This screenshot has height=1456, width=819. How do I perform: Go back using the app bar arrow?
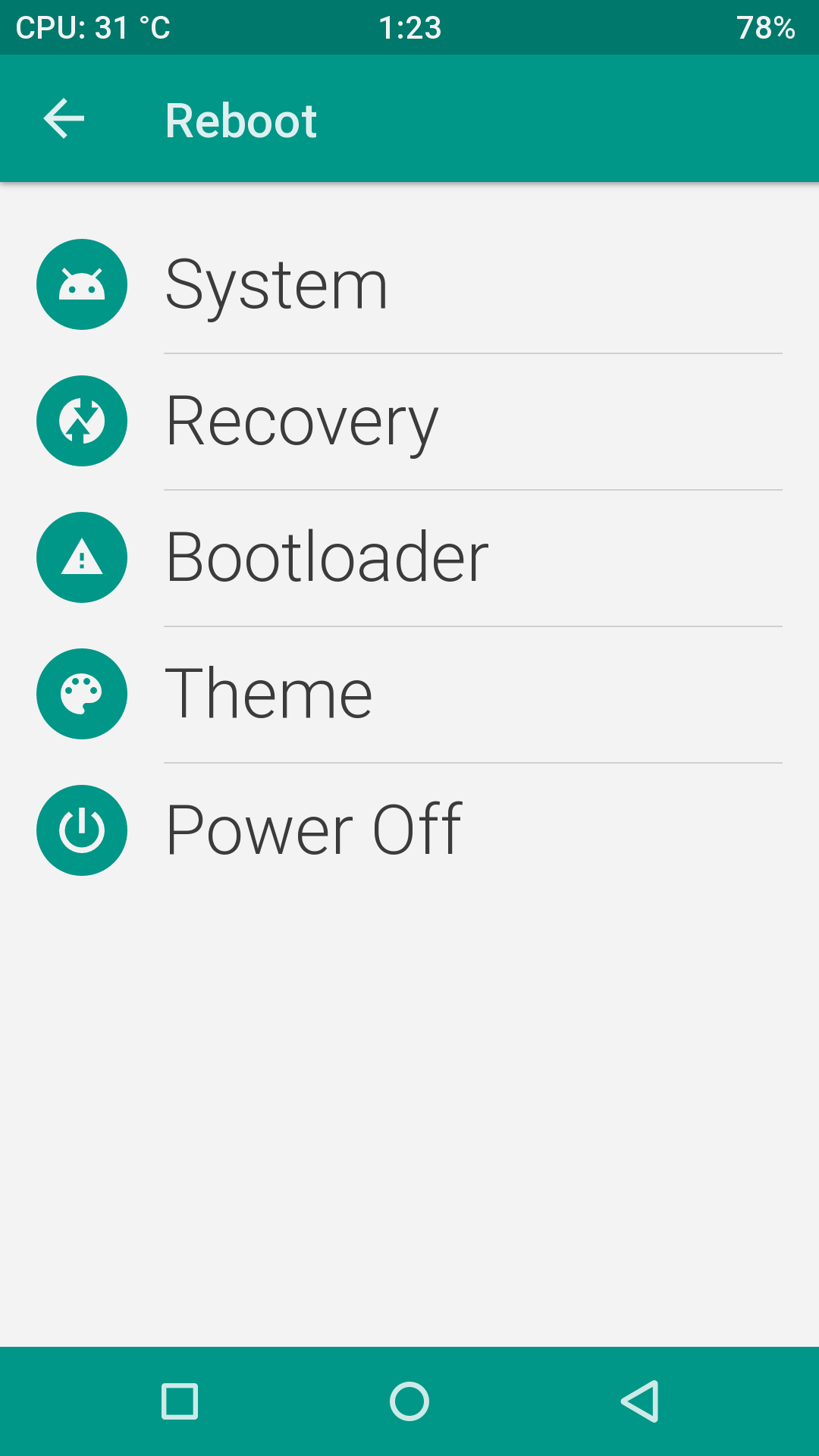pos(64,119)
